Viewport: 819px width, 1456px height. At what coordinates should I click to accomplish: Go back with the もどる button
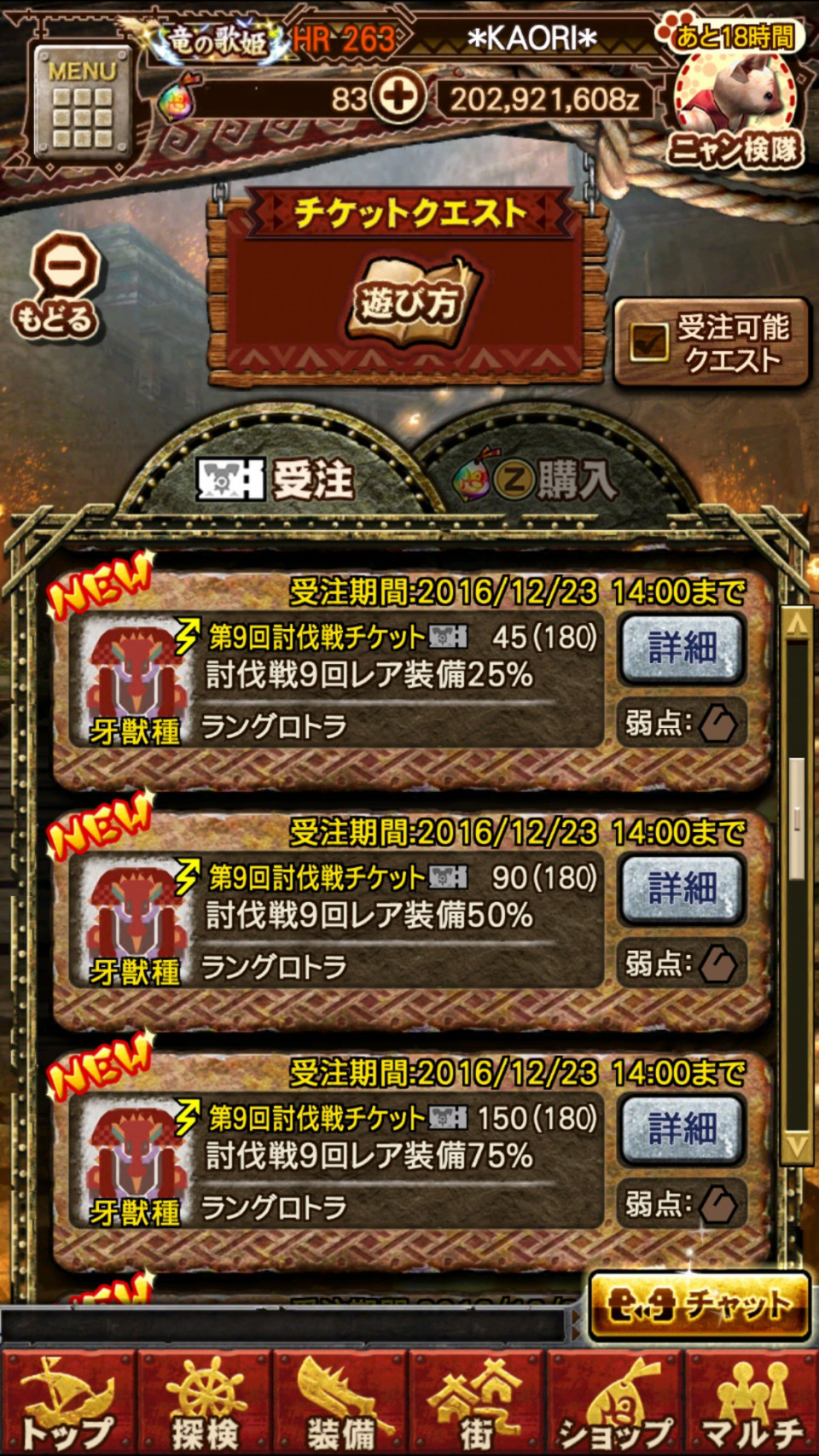tap(58, 288)
